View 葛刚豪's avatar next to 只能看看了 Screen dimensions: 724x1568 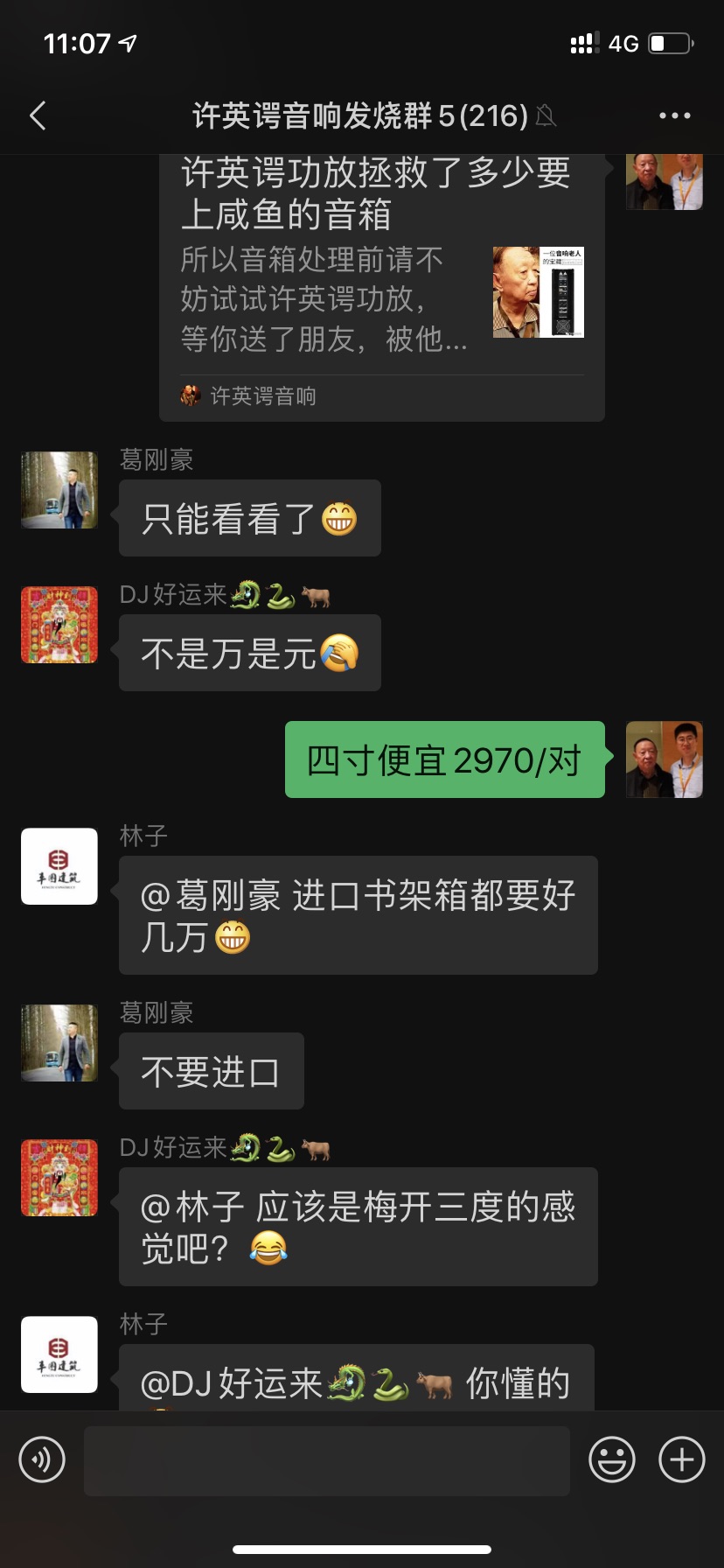tap(59, 490)
